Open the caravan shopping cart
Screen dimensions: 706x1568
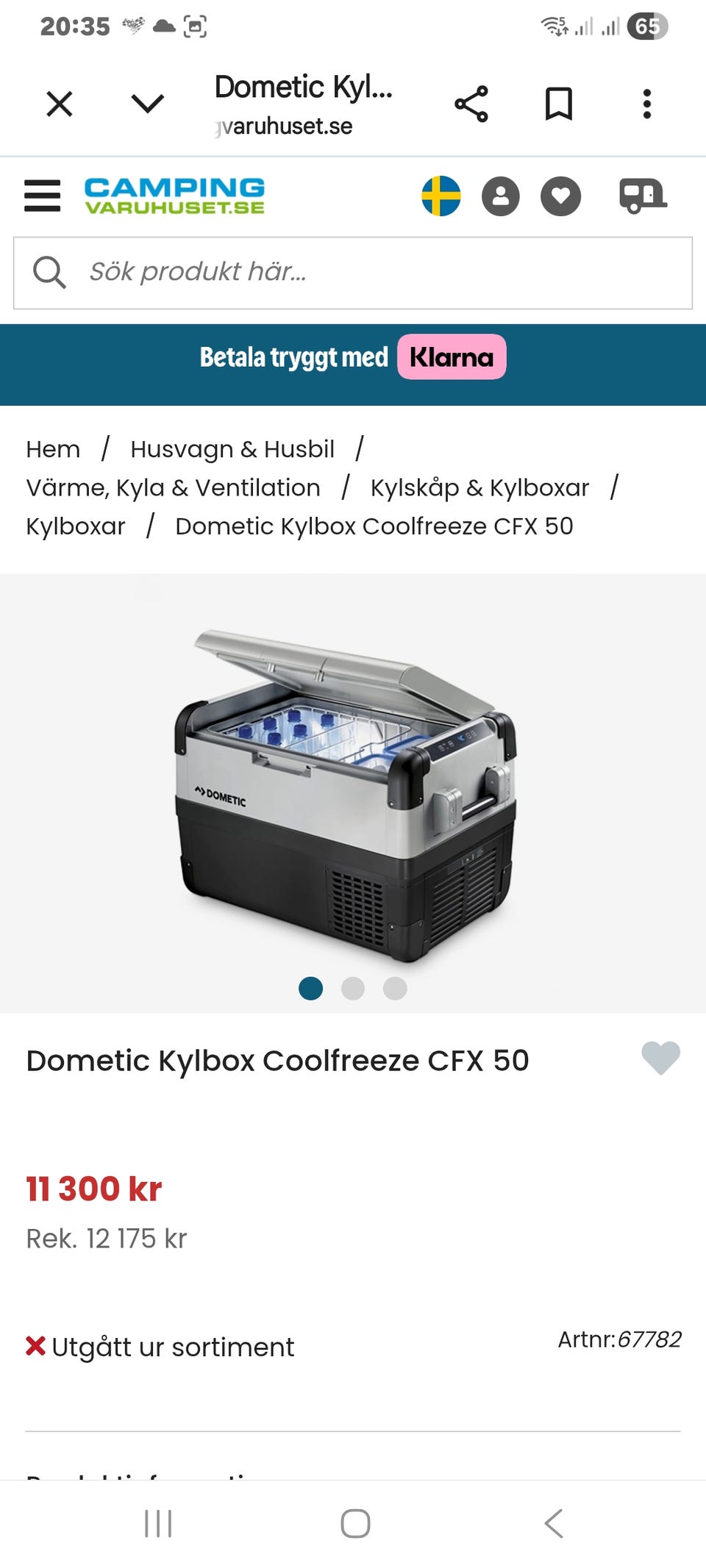pyautogui.click(x=643, y=196)
